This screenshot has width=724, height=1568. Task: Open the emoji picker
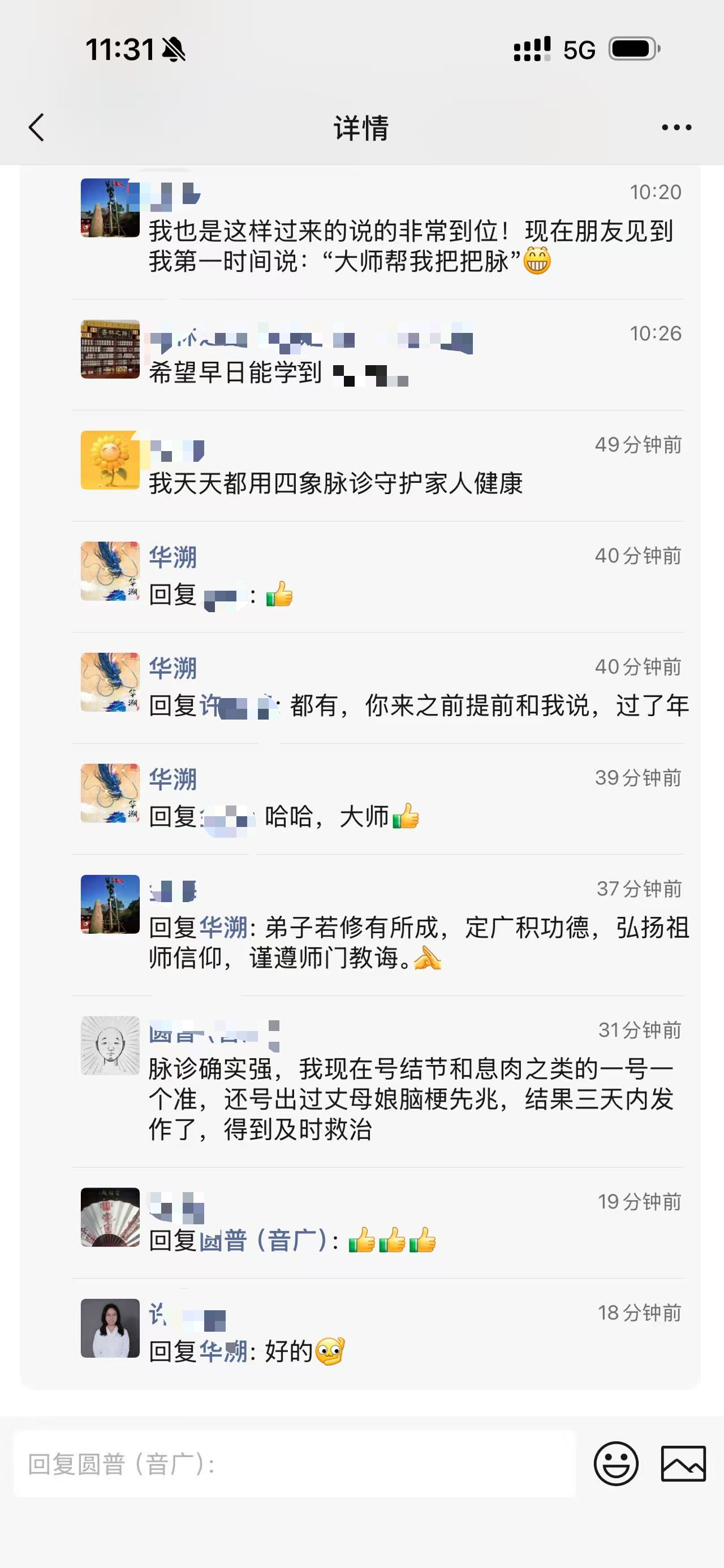[615, 1464]
